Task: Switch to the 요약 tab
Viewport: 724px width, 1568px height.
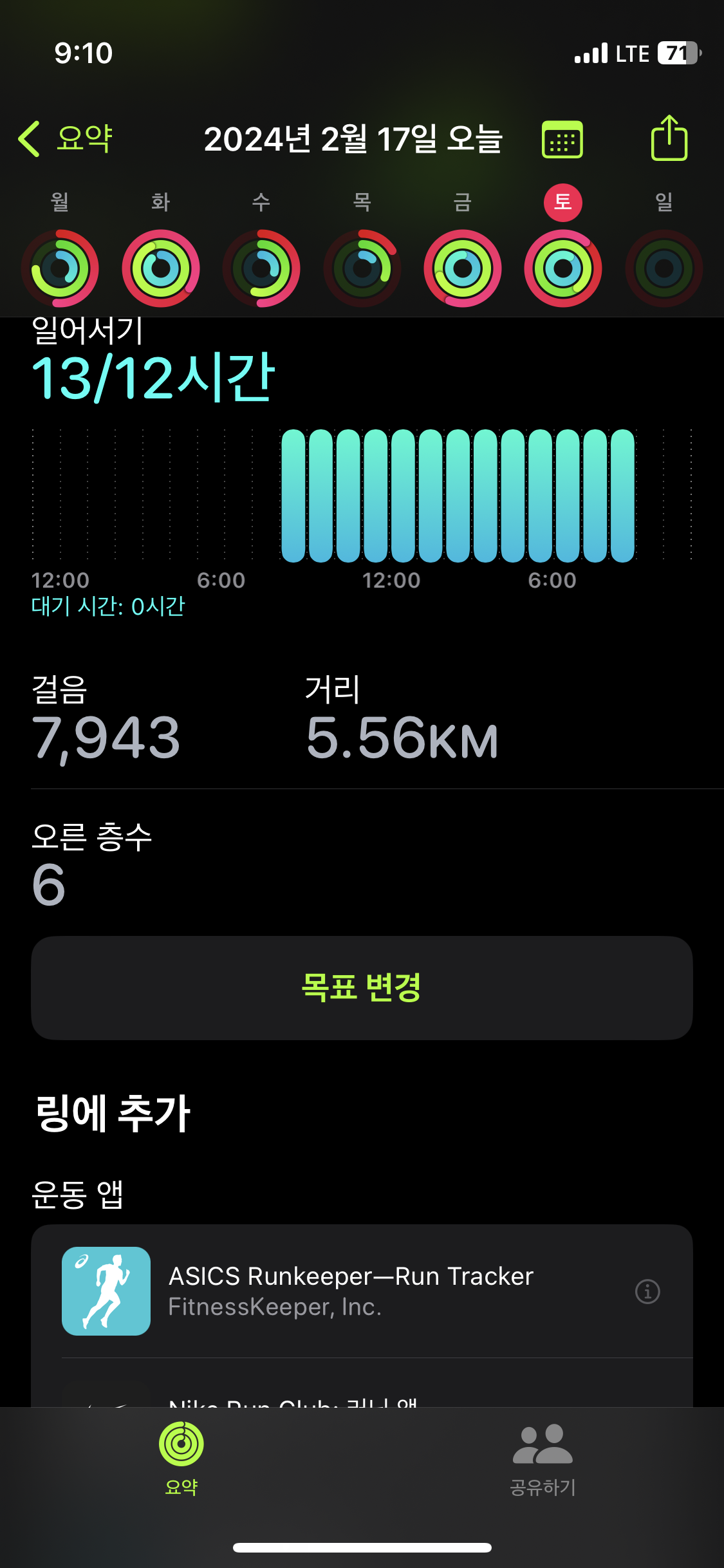Action: [x=181, y=1459]
